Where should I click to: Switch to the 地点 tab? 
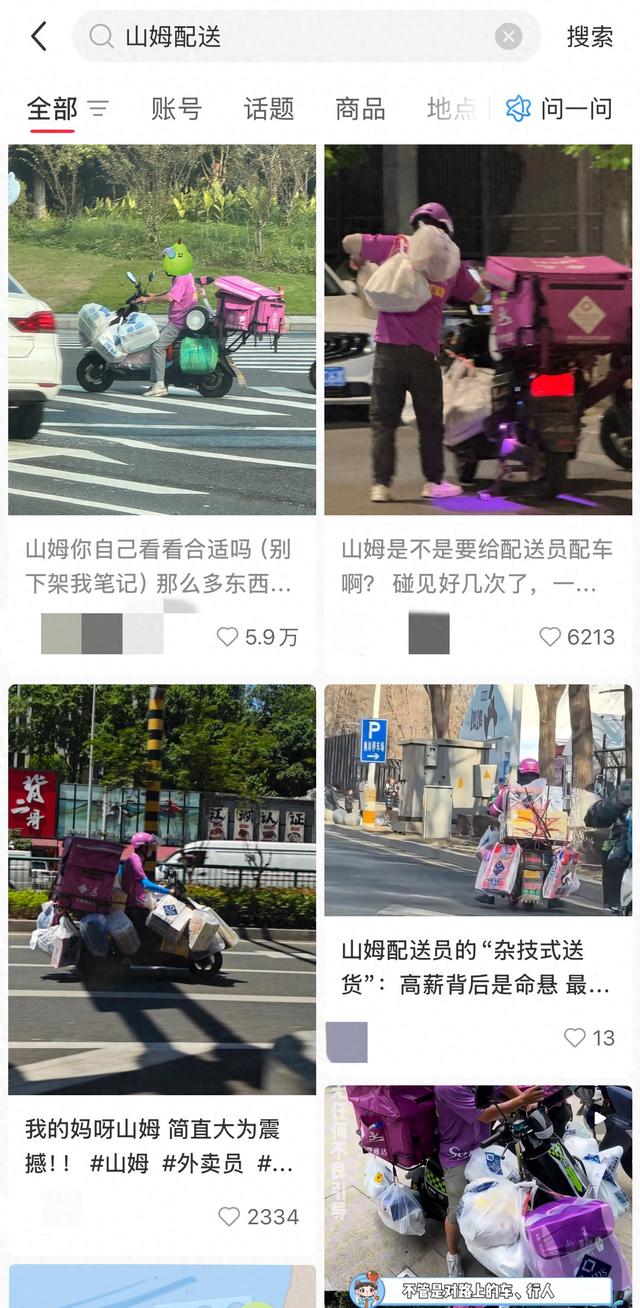point(451,109)
